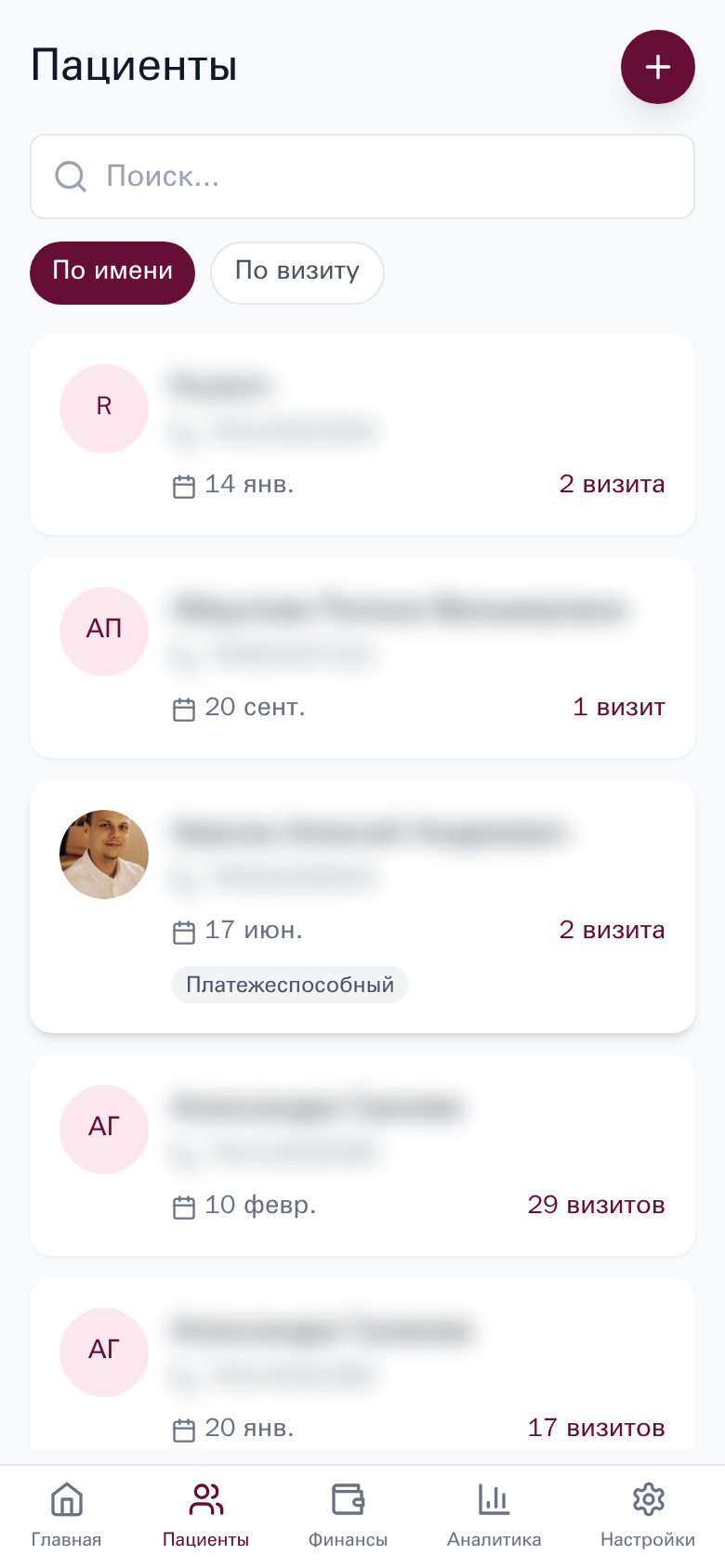Click the search magnifier icon
Screen dimensions: 725x1568
tap(71, 176)
